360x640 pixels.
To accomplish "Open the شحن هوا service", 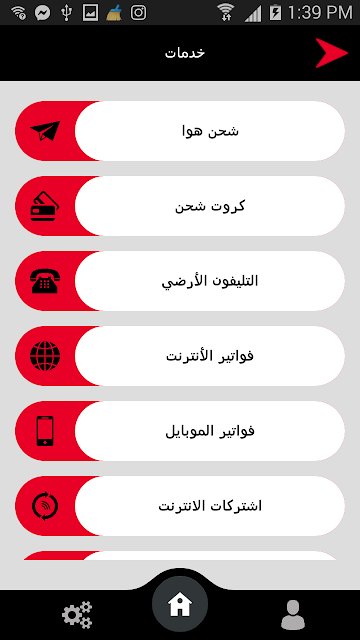I will pos(180,131).
